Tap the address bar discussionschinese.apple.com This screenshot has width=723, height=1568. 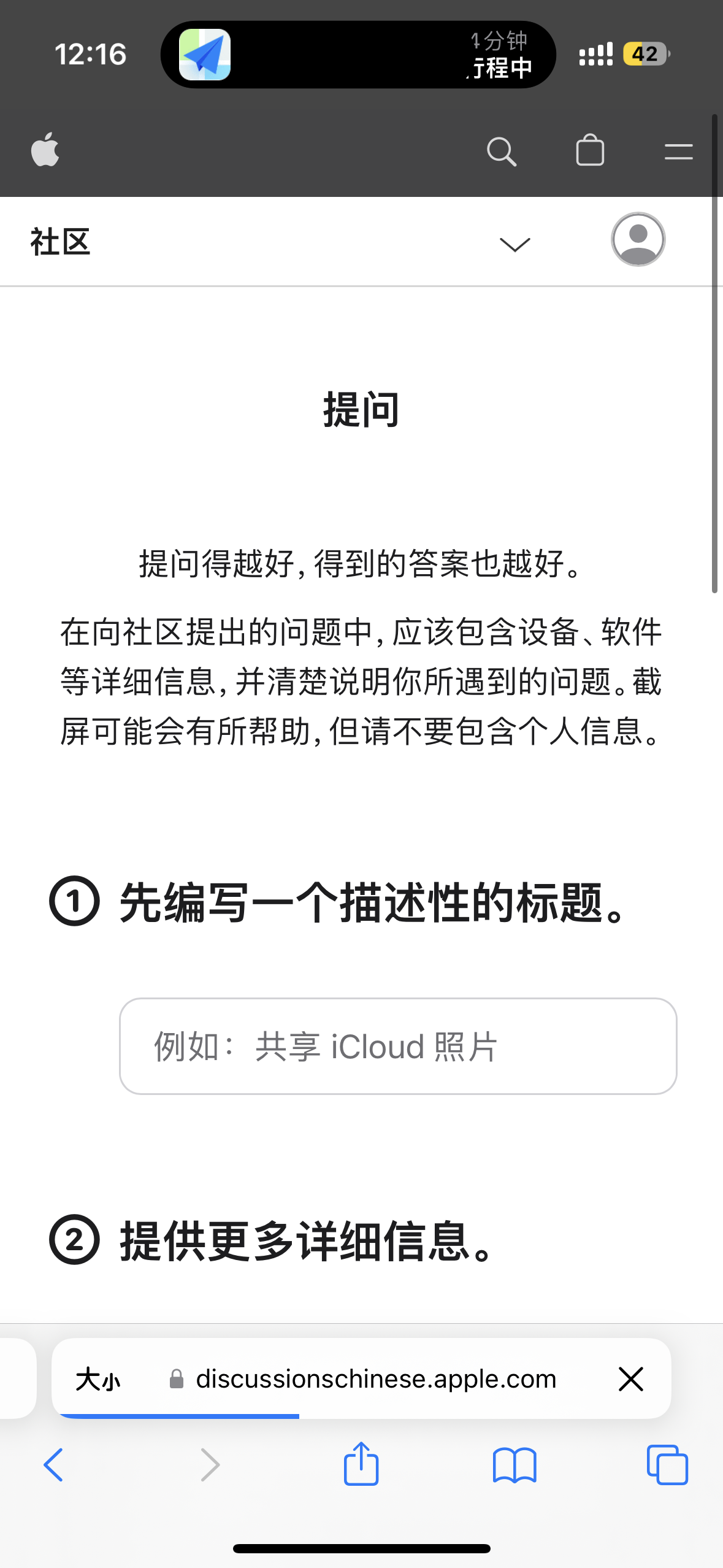pyautogui.click(x=375, y=1379)
